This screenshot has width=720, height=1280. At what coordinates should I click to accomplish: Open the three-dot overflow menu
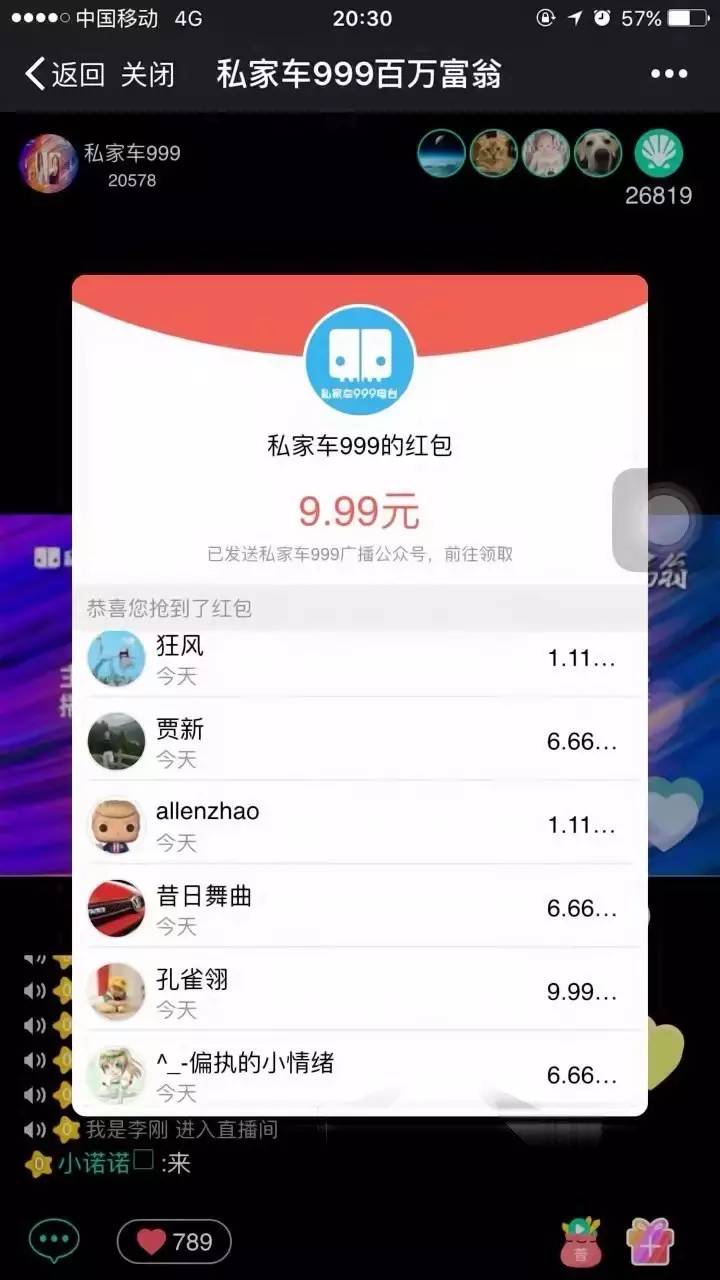click(x=669, y=74)
